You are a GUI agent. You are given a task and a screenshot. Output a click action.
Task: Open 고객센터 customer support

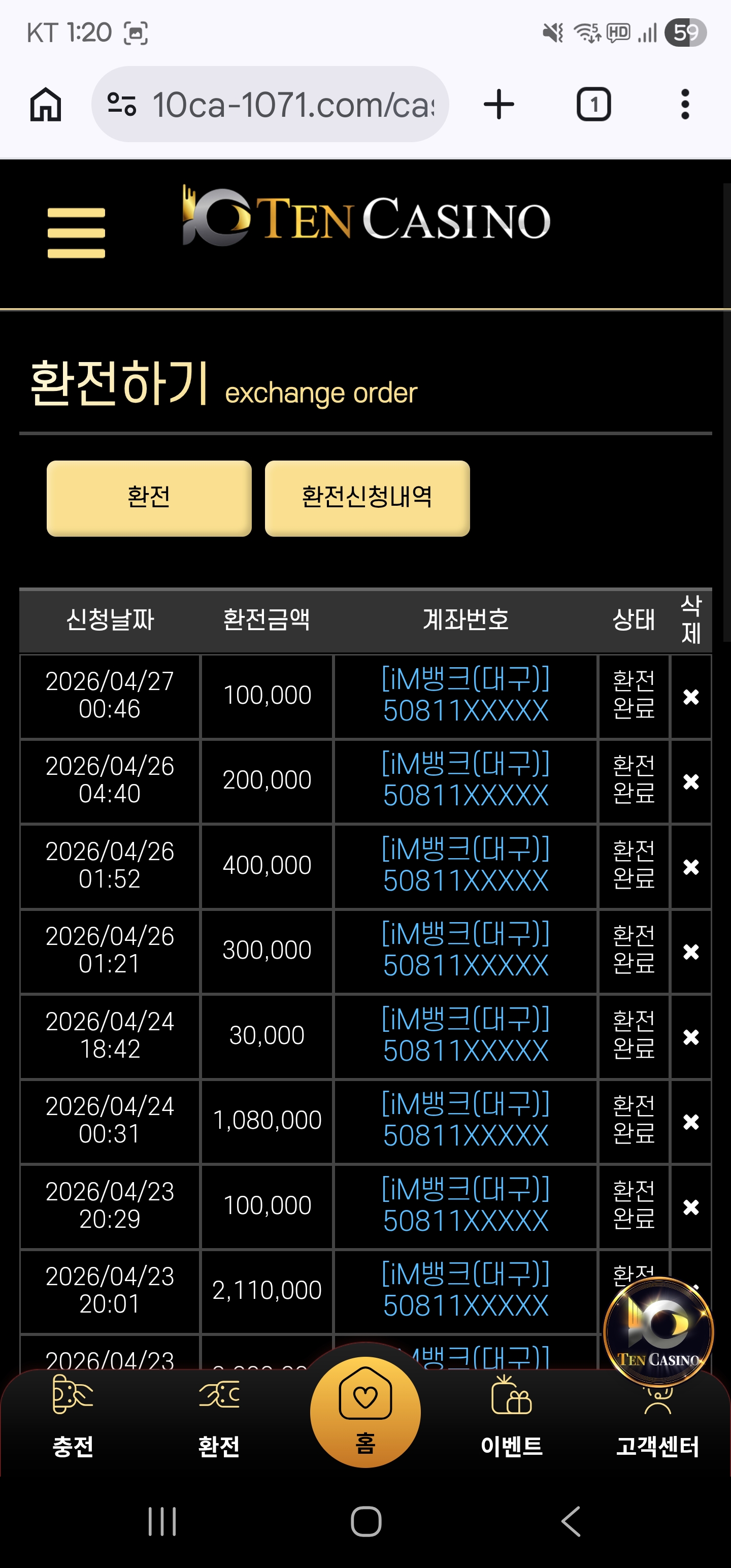click(657, 1424)
